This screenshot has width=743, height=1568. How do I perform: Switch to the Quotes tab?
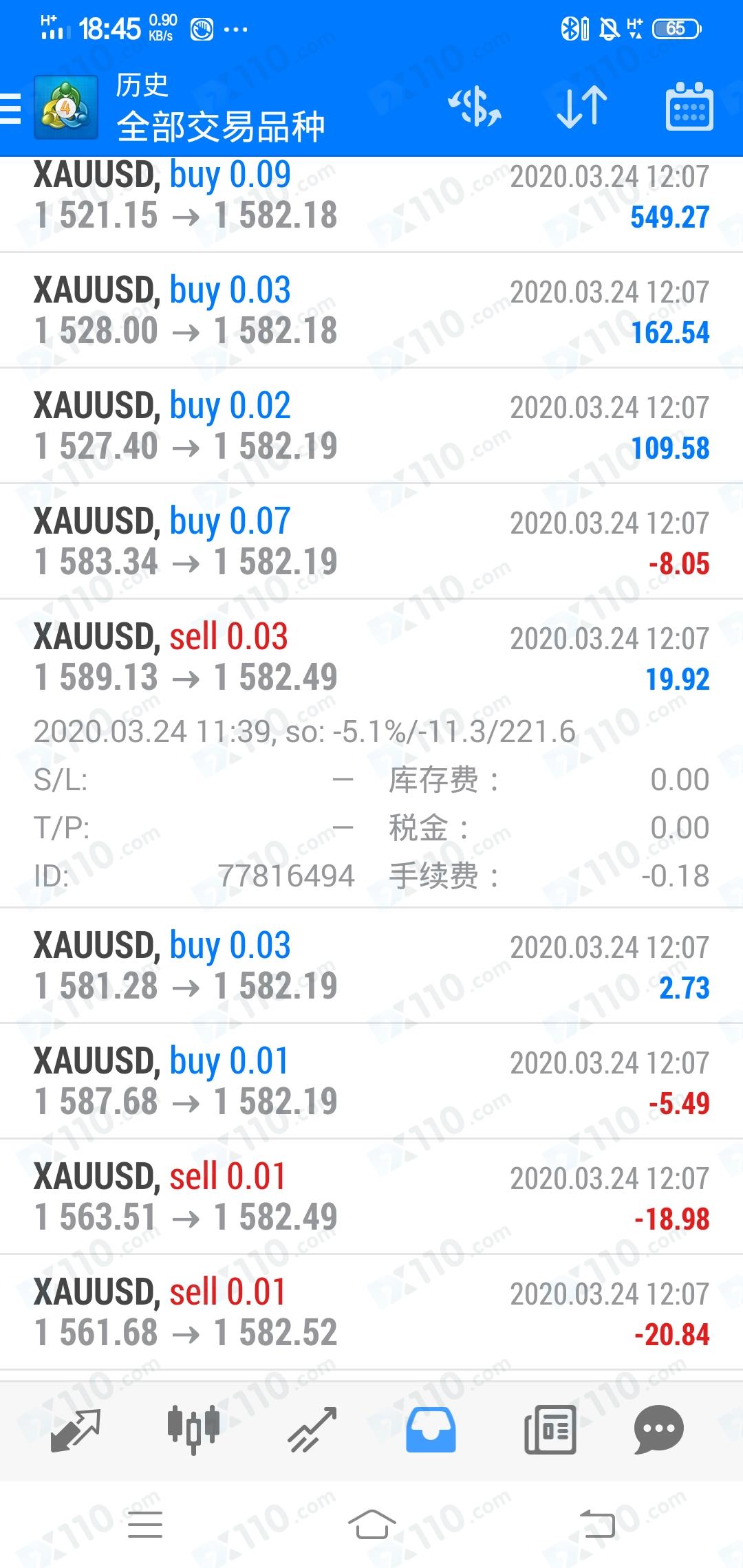(x=76, y=1430)
